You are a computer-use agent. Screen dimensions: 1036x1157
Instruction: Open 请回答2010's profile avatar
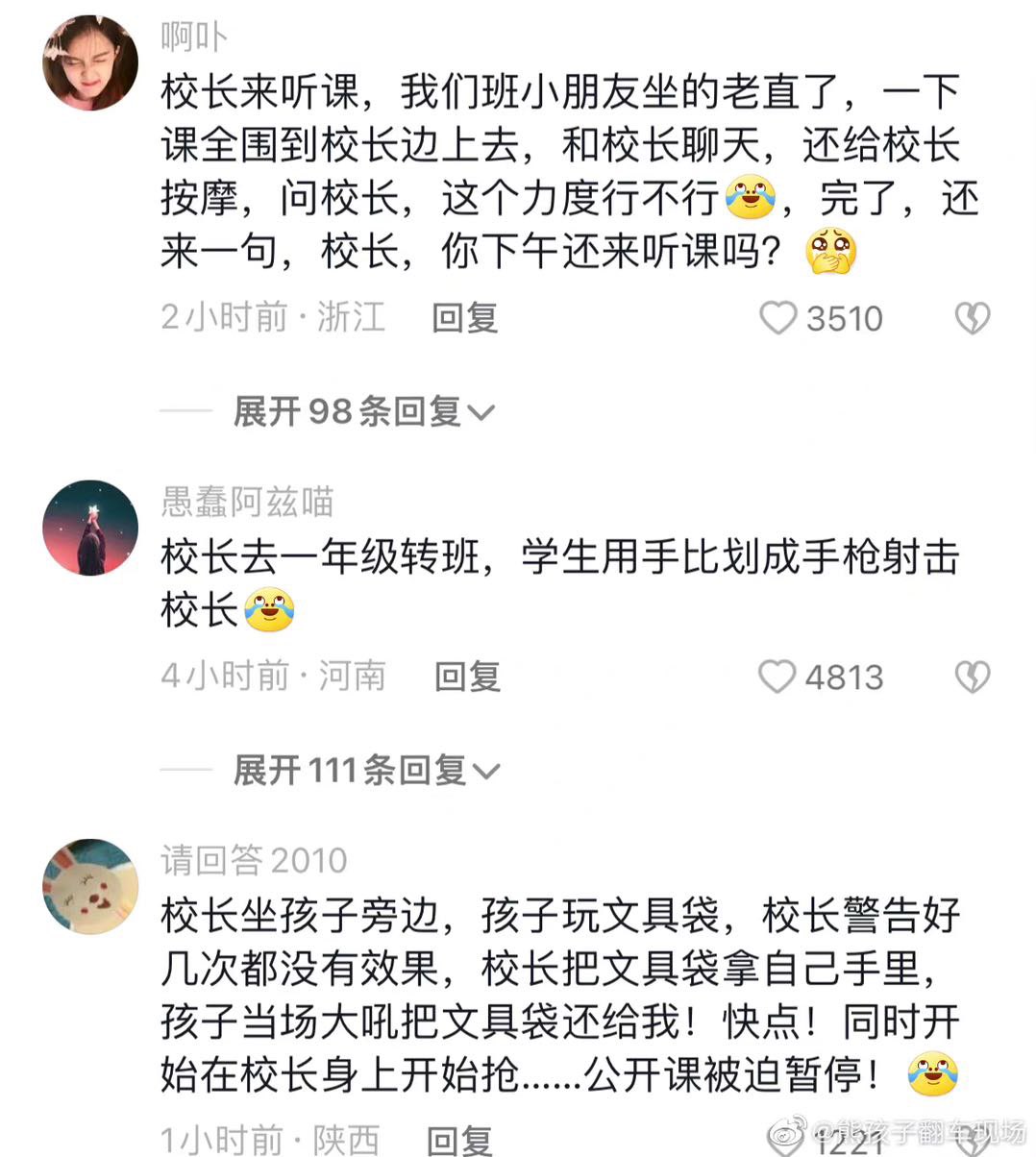click(90, 886)
